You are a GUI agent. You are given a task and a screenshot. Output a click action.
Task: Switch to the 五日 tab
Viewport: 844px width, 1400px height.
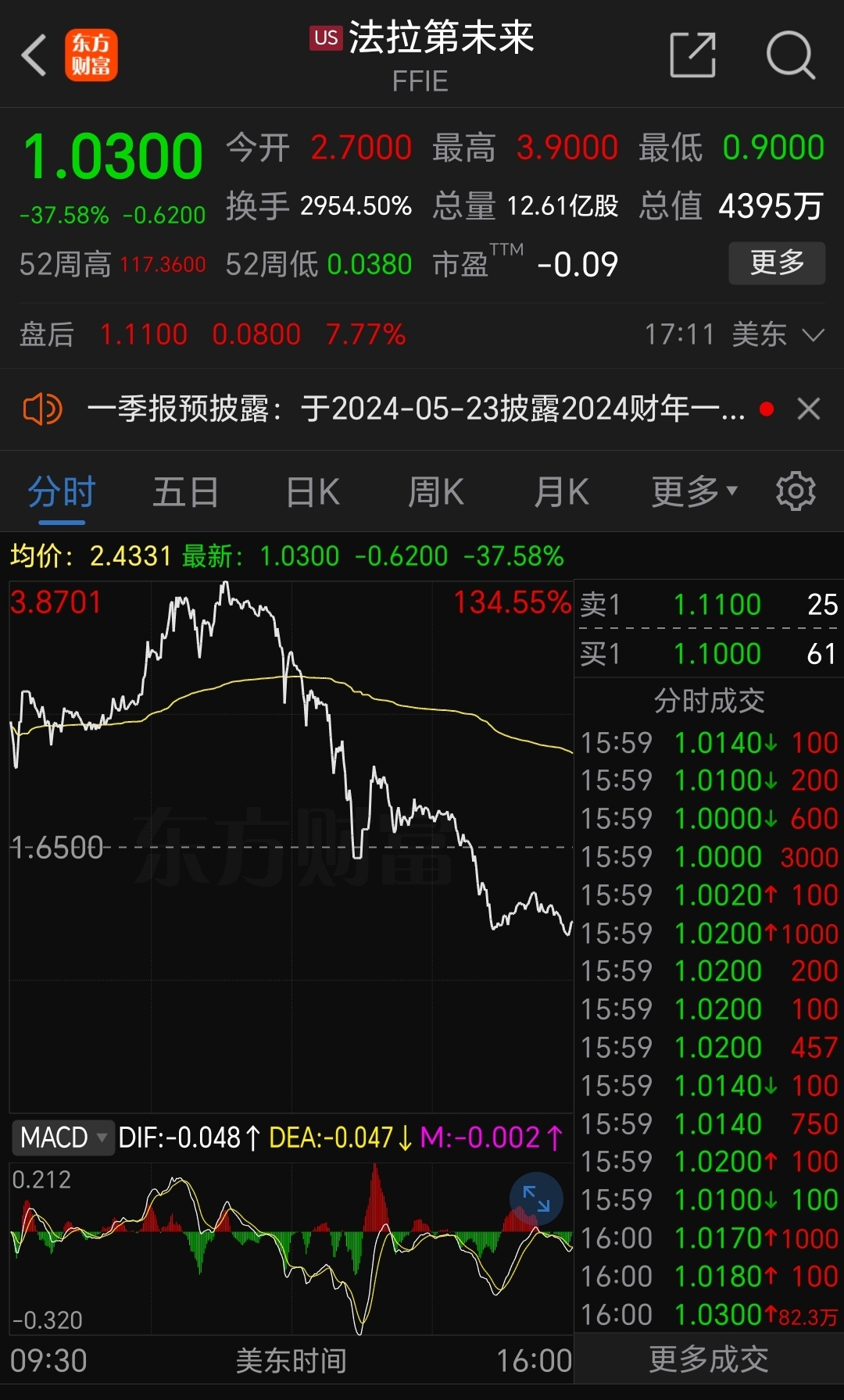pos(184,492)
